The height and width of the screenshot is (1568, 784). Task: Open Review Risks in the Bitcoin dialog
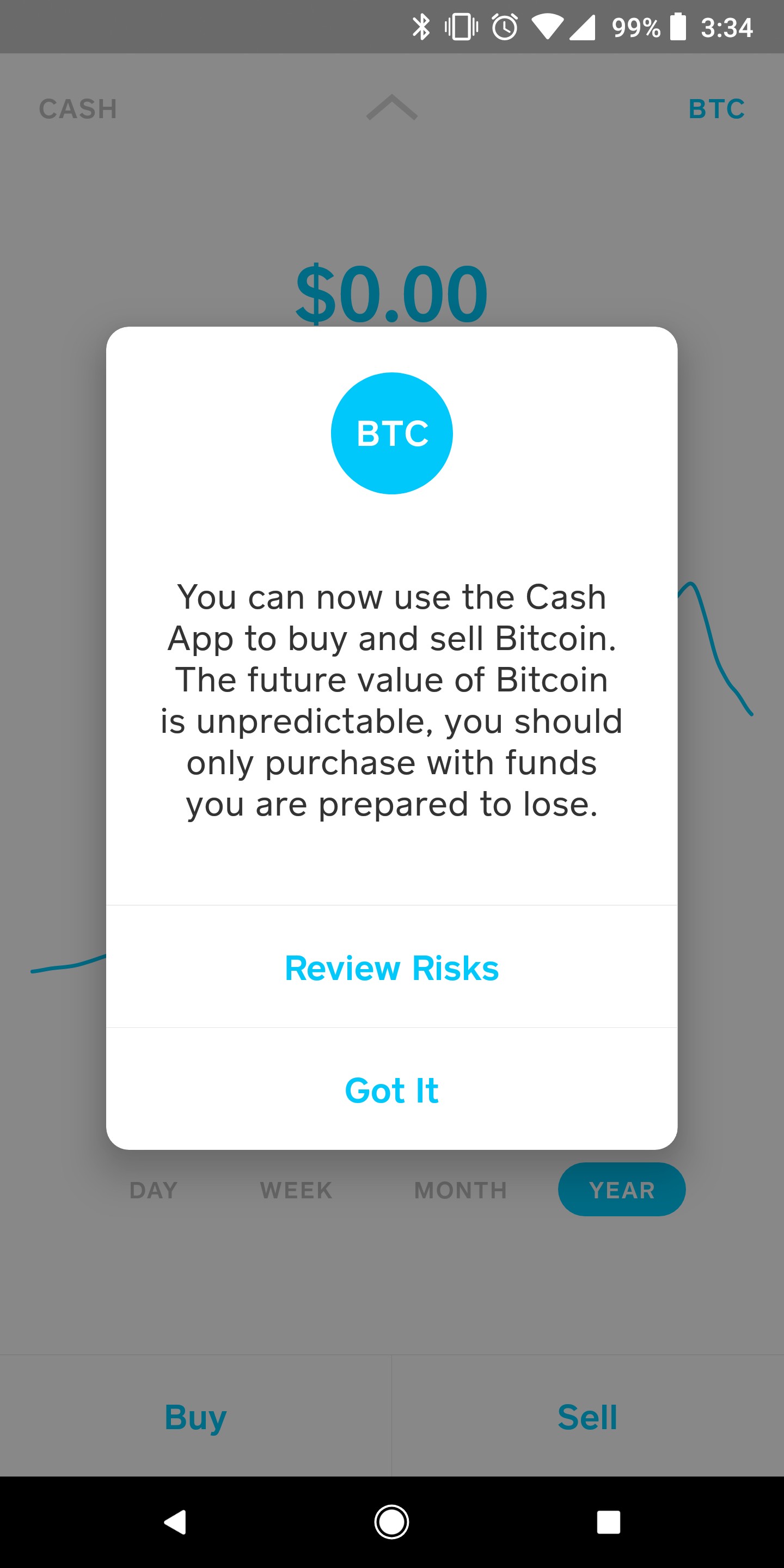click(391, 967)
